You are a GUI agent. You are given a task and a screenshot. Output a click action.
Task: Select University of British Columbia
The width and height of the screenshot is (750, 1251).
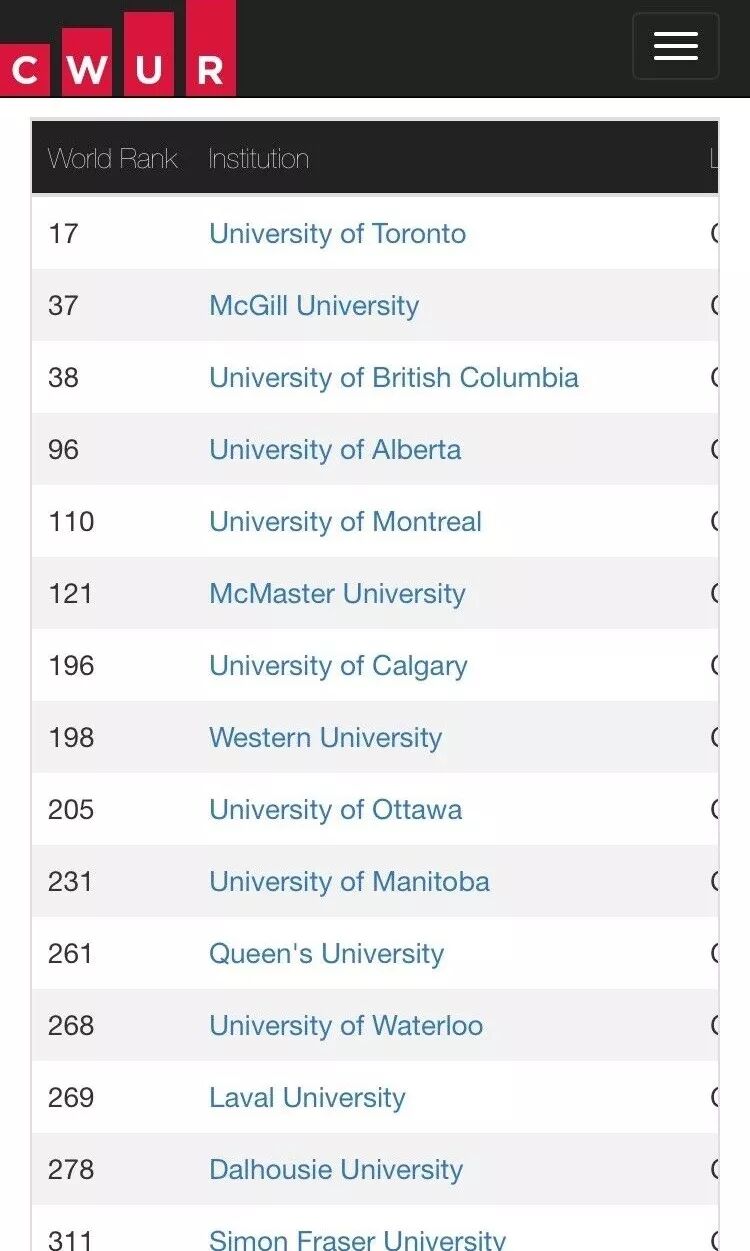pyautogui.click(x=394, y=378)
